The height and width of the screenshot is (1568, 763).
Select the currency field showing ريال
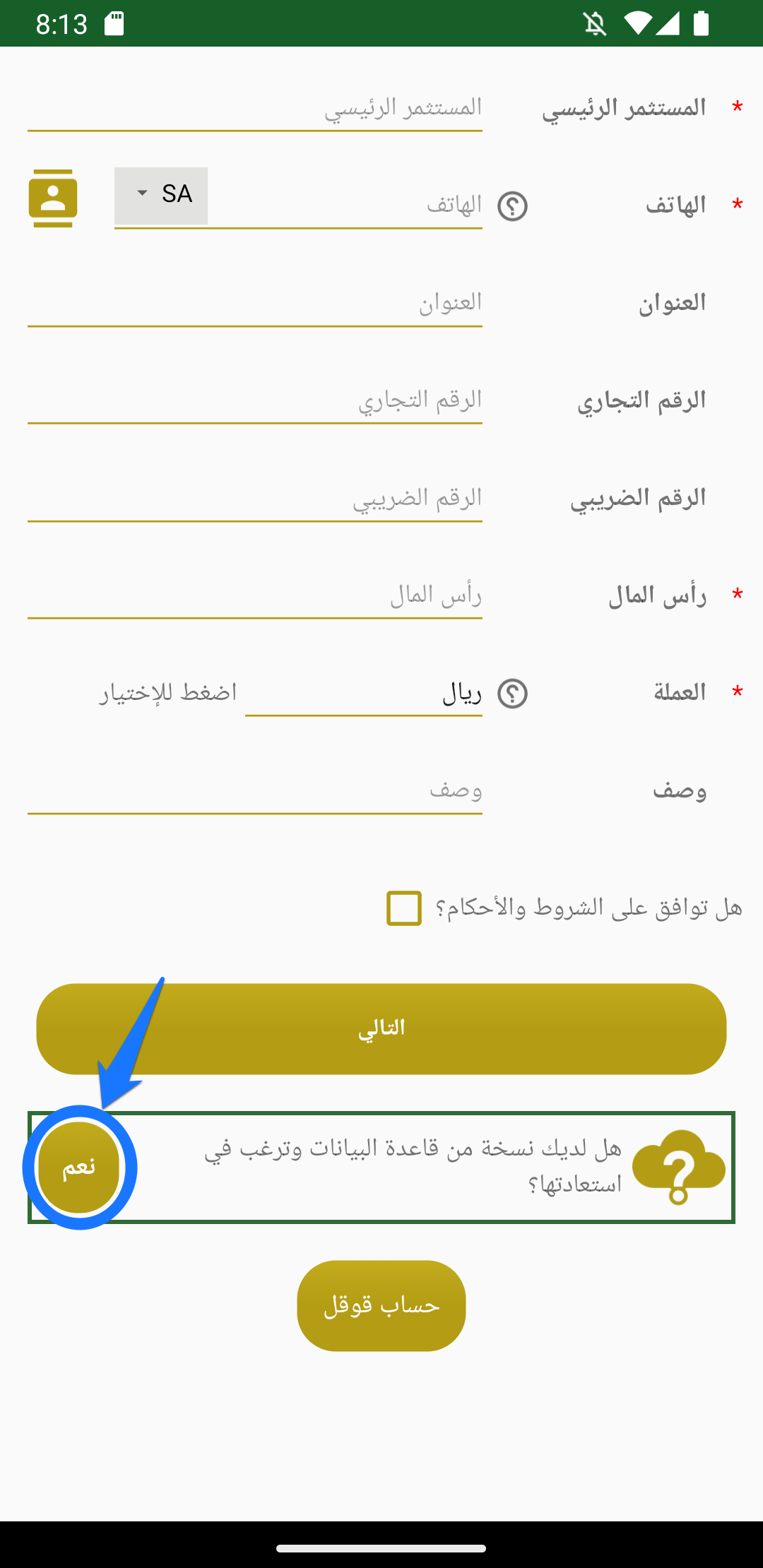pyautogui.click(x=363, y=694)
